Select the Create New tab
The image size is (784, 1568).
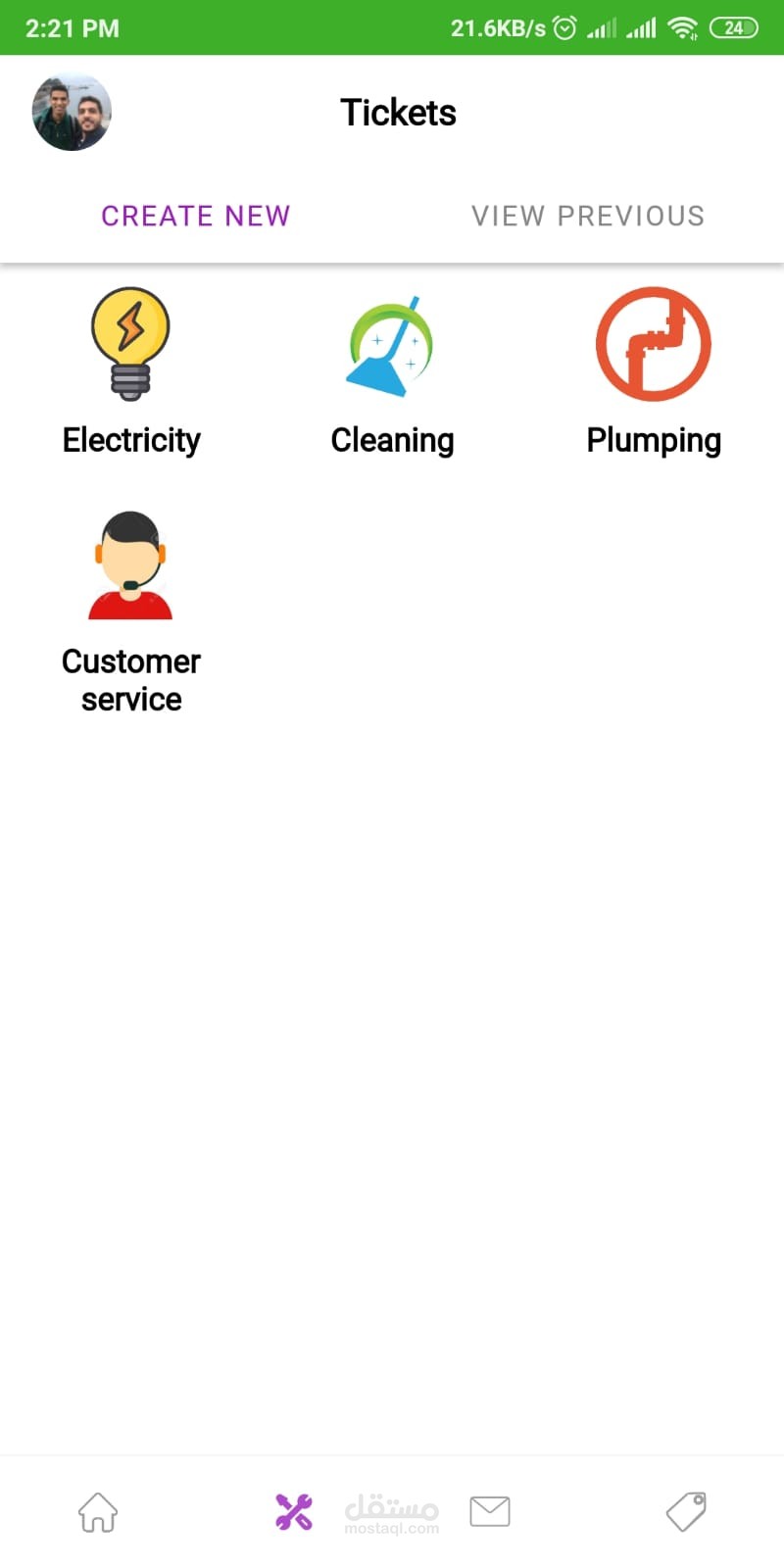click(x=196, y=216)
